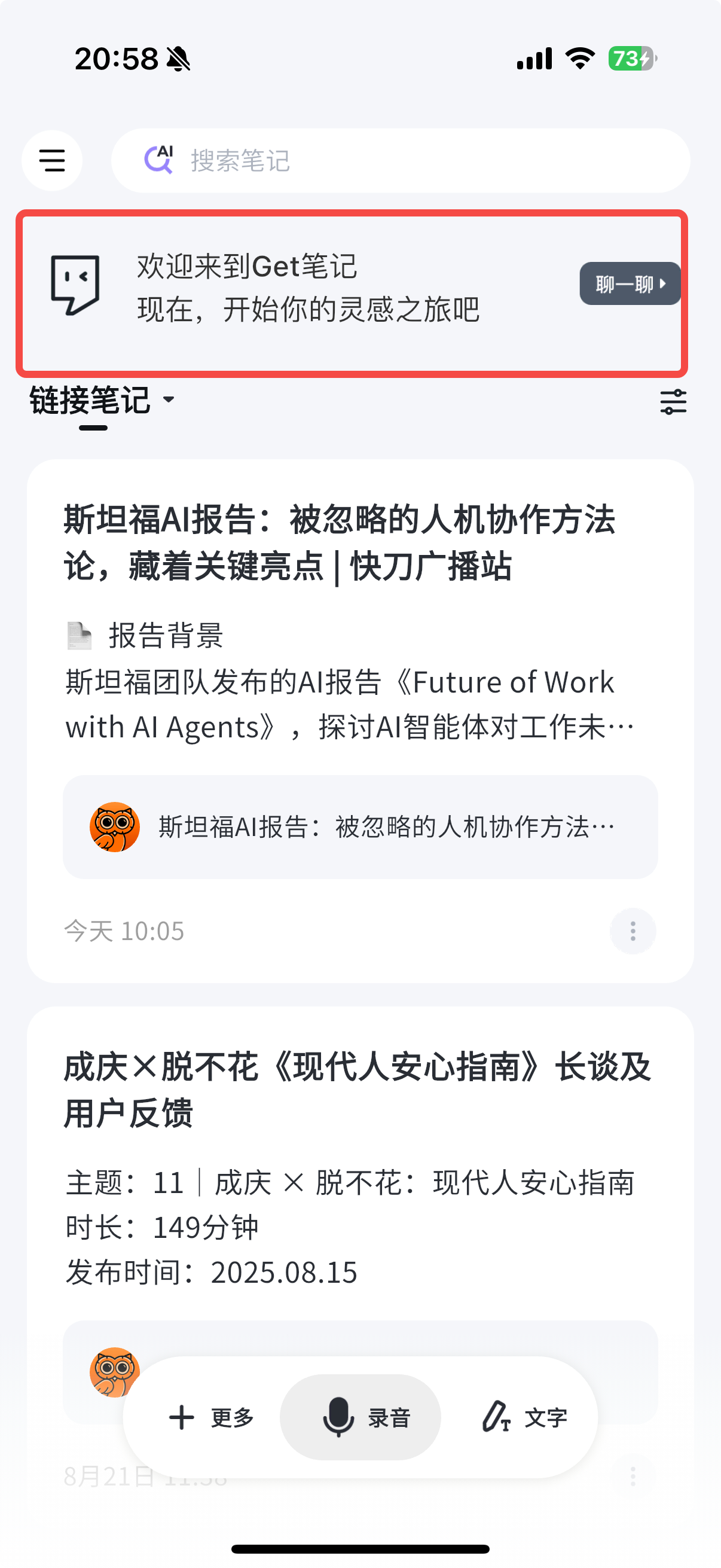Start a 录音 voice recording
The image size is (721, 1568).
click(360, 1418)
